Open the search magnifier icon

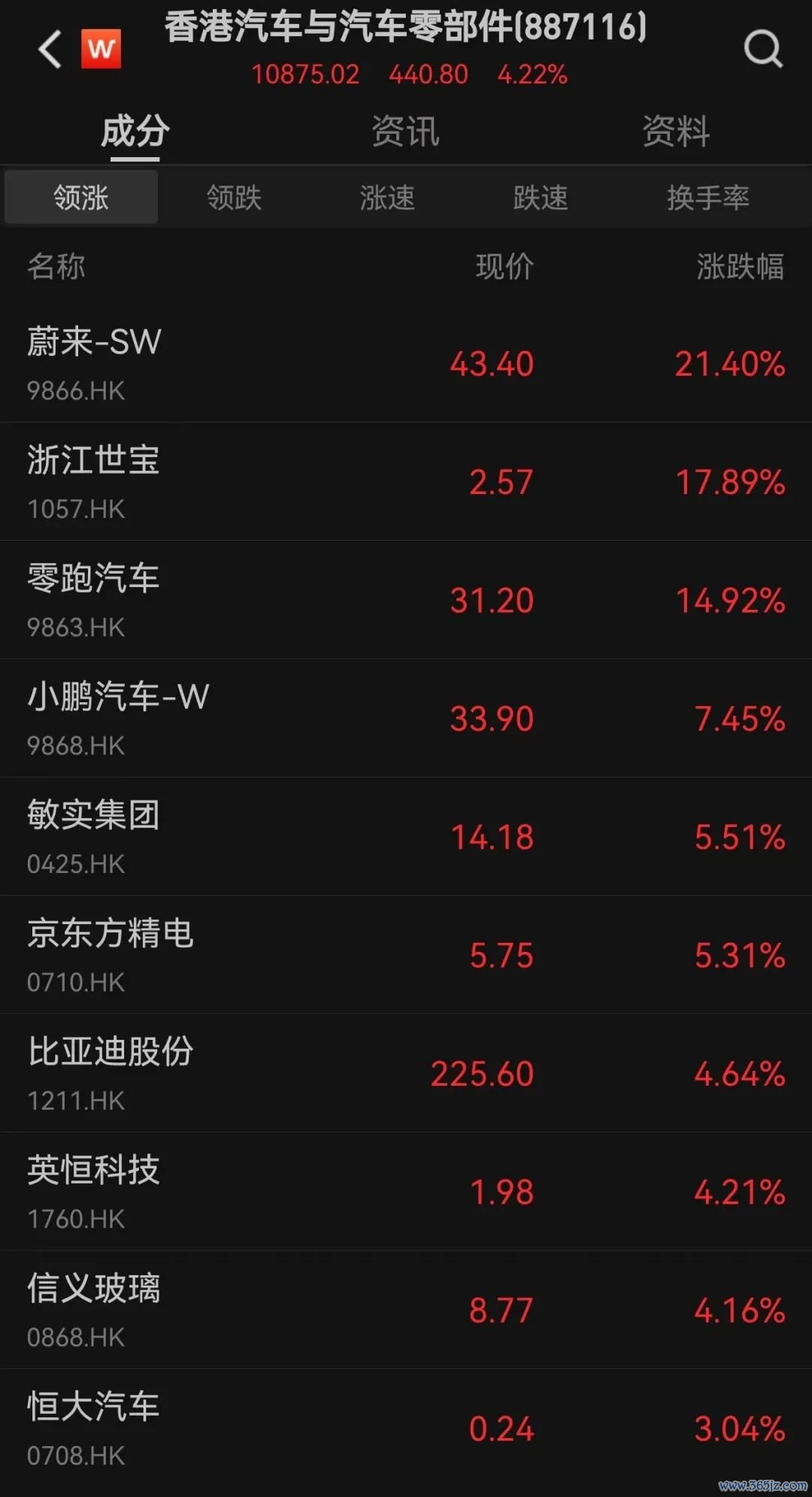pos(763,50)
